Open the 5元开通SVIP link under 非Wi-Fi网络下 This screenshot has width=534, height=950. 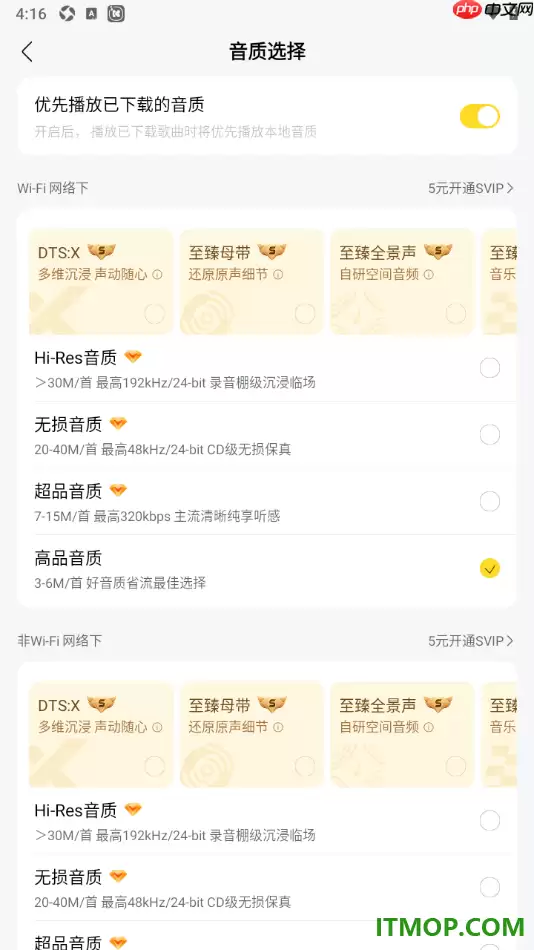click(x=471, y=641)
